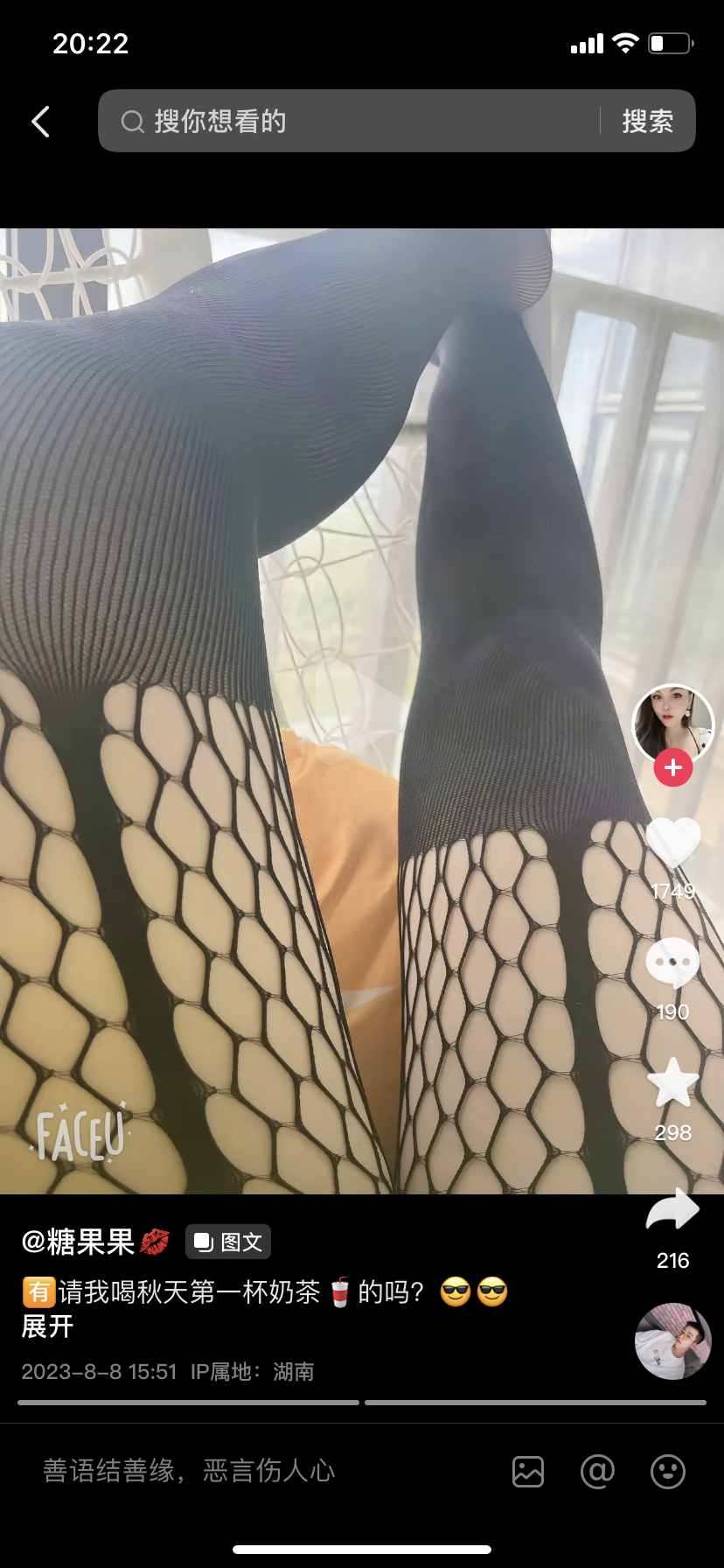Open the emoji picker icon
This screenshot has width=724, height=1568.
click(x=668, y=1472)
